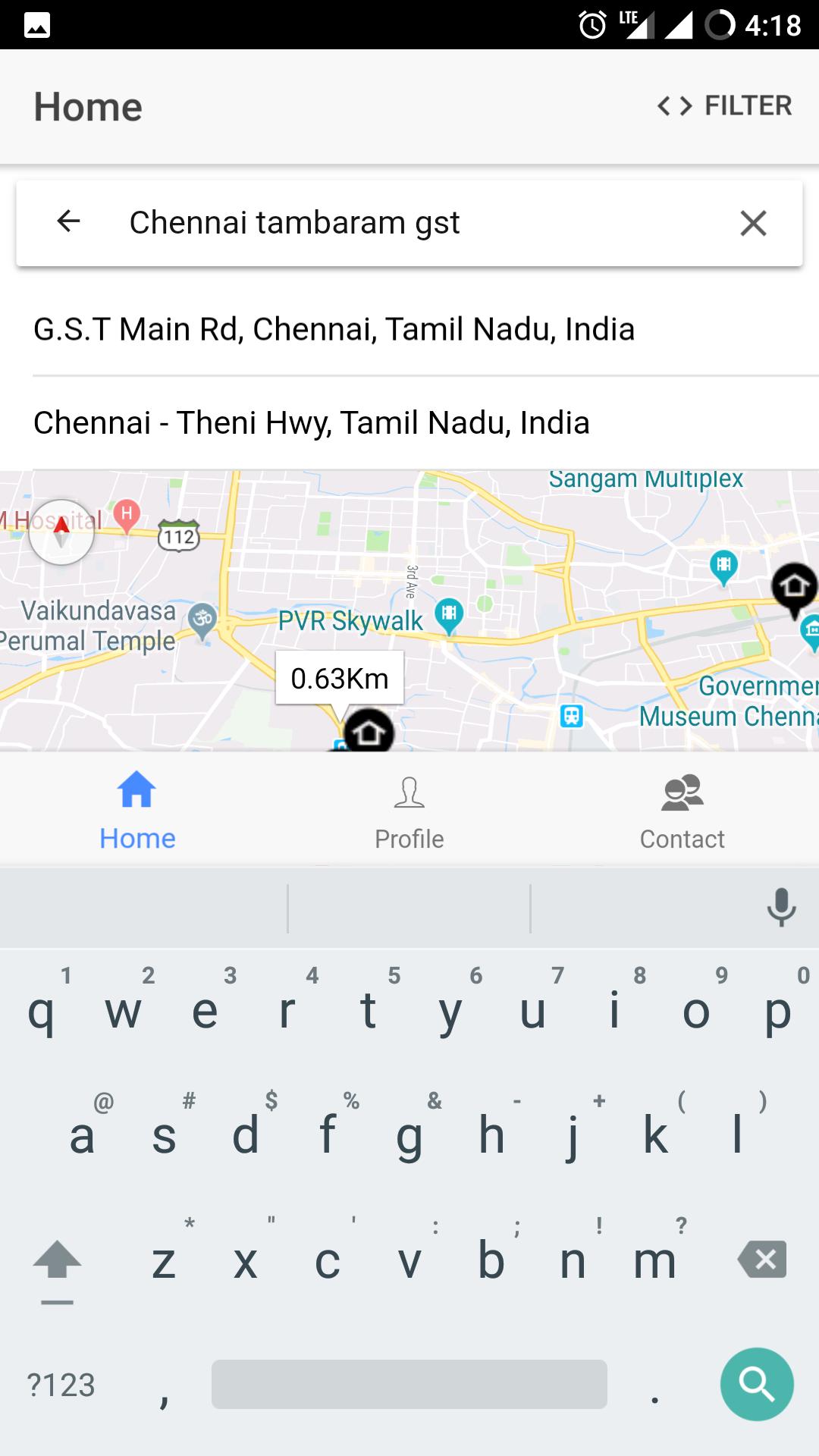Tap the back arrow in search box
The image size is (819, 1456).
pyautogui.click(x=69, y=221)
